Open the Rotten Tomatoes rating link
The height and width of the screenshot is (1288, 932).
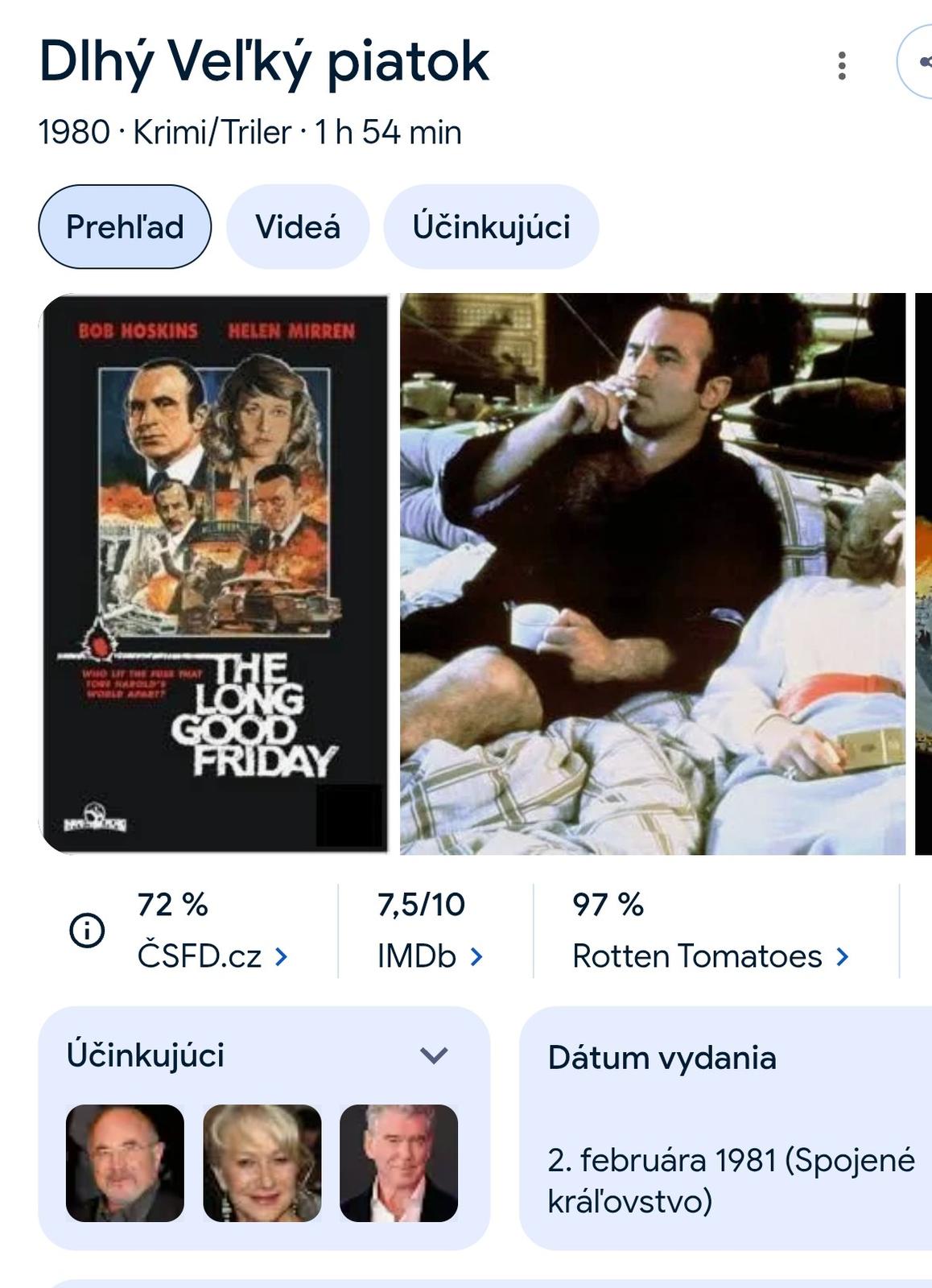click(x=710, y=956)
